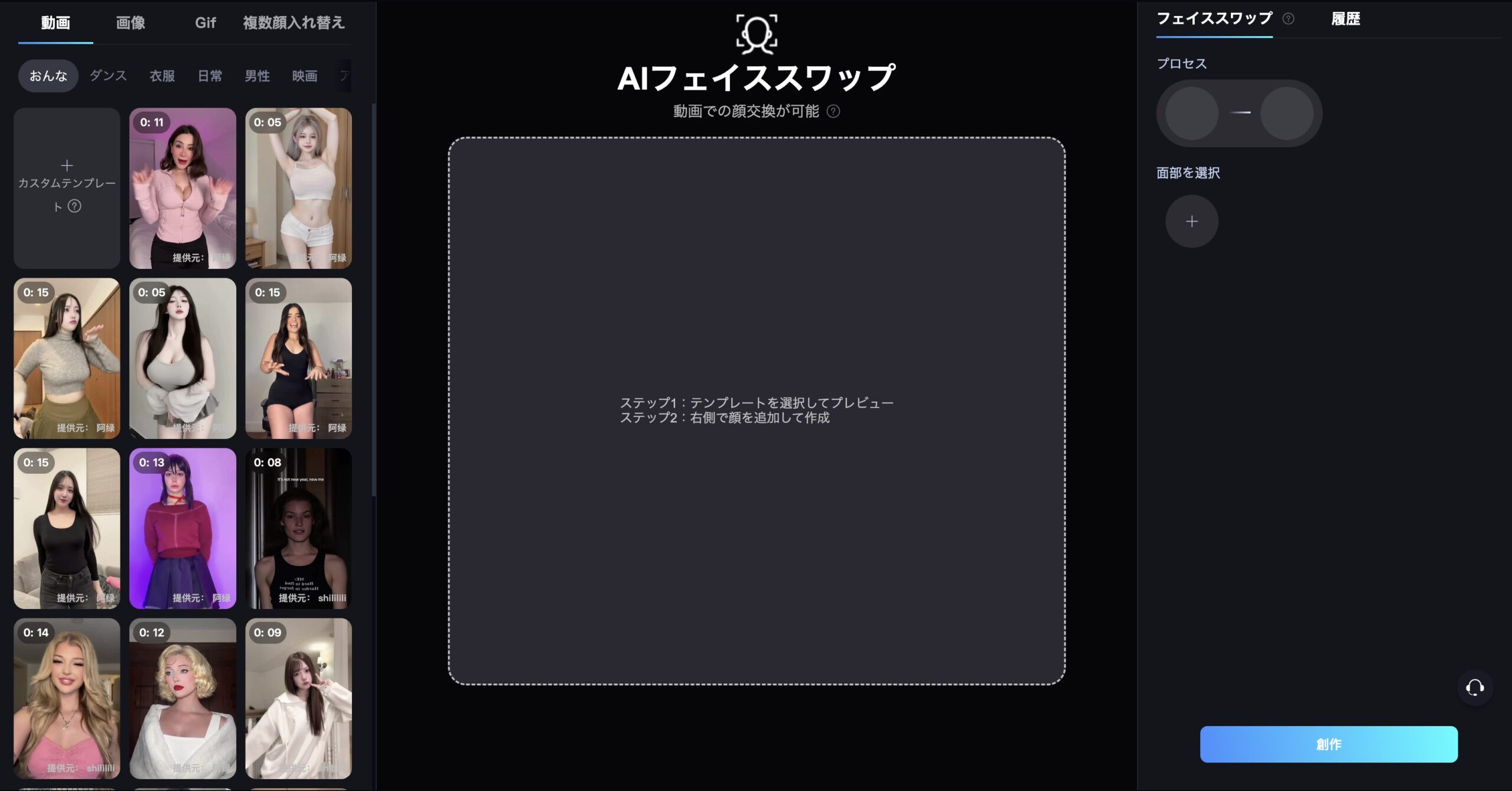Switch to the 画像 tab
This screenshot has width=1512, height=791.
pyautogui.click(x=130, y=23)
